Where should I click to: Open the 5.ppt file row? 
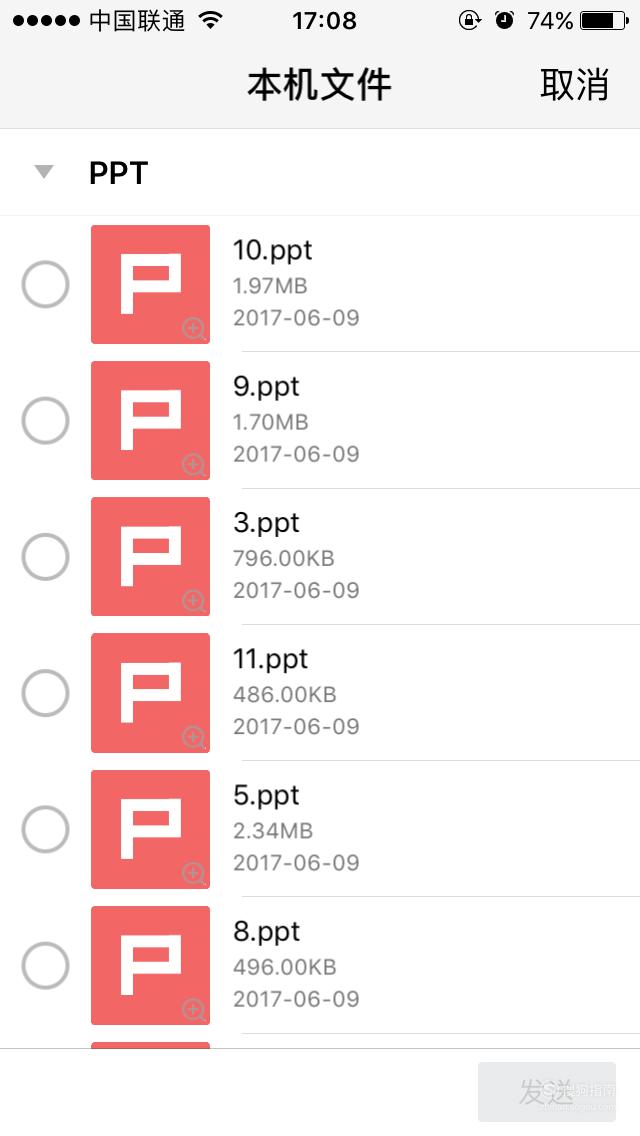[x=320, y=829]
